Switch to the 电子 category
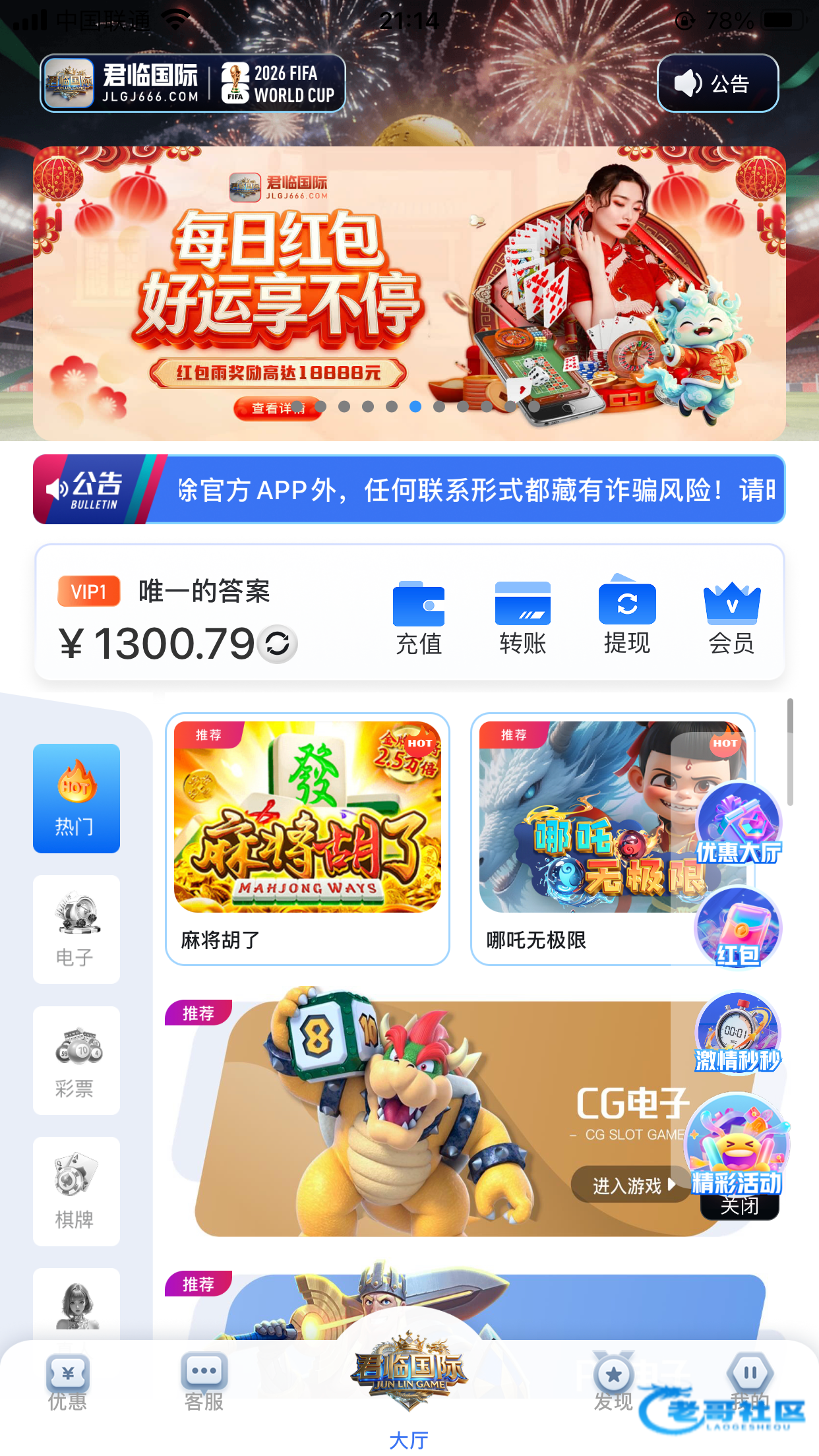Viewport: 819px width, 1456px height. pyautogui.click(x=76, y=929)
